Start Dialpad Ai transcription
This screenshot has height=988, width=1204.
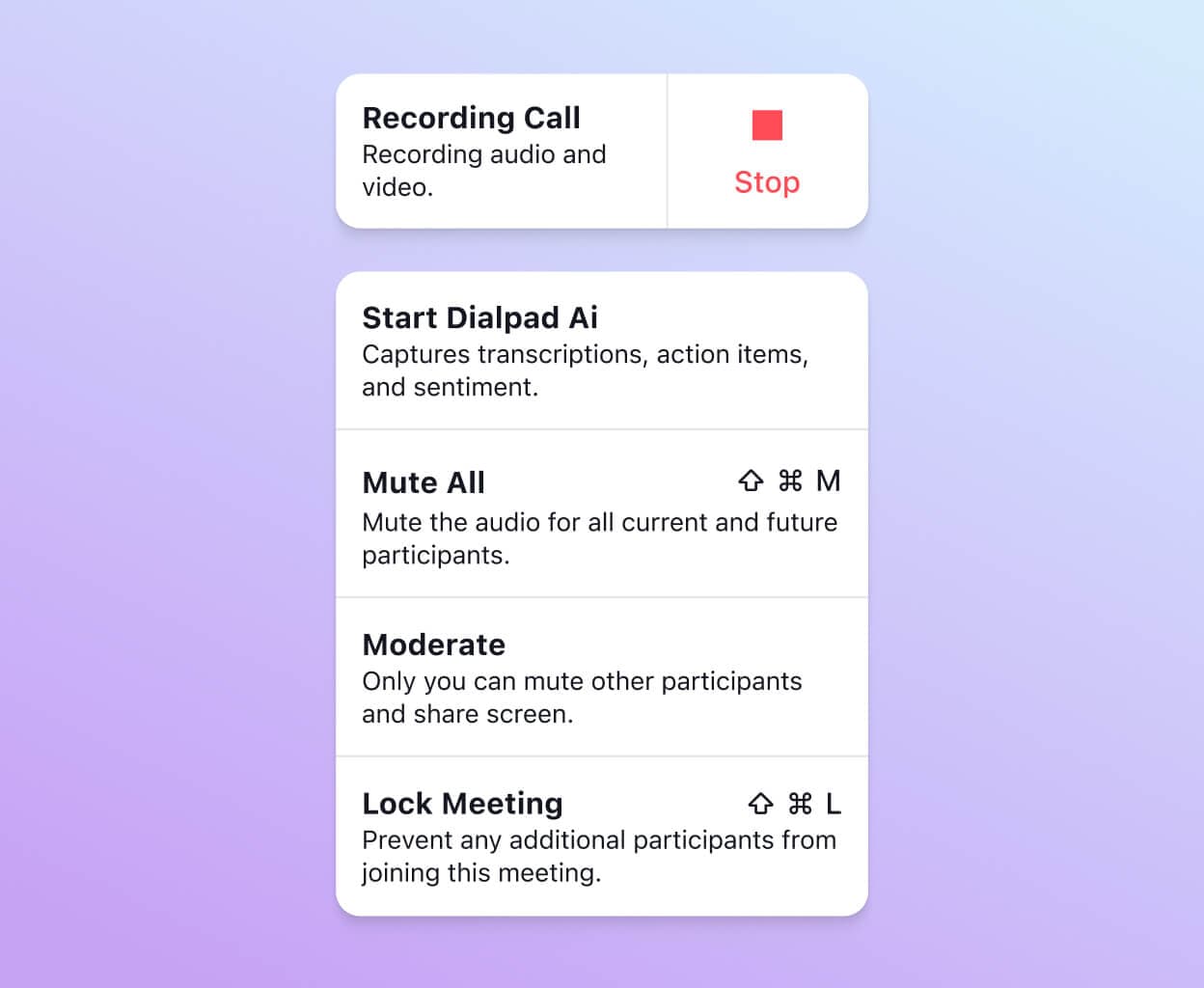[x=601, y=351]
